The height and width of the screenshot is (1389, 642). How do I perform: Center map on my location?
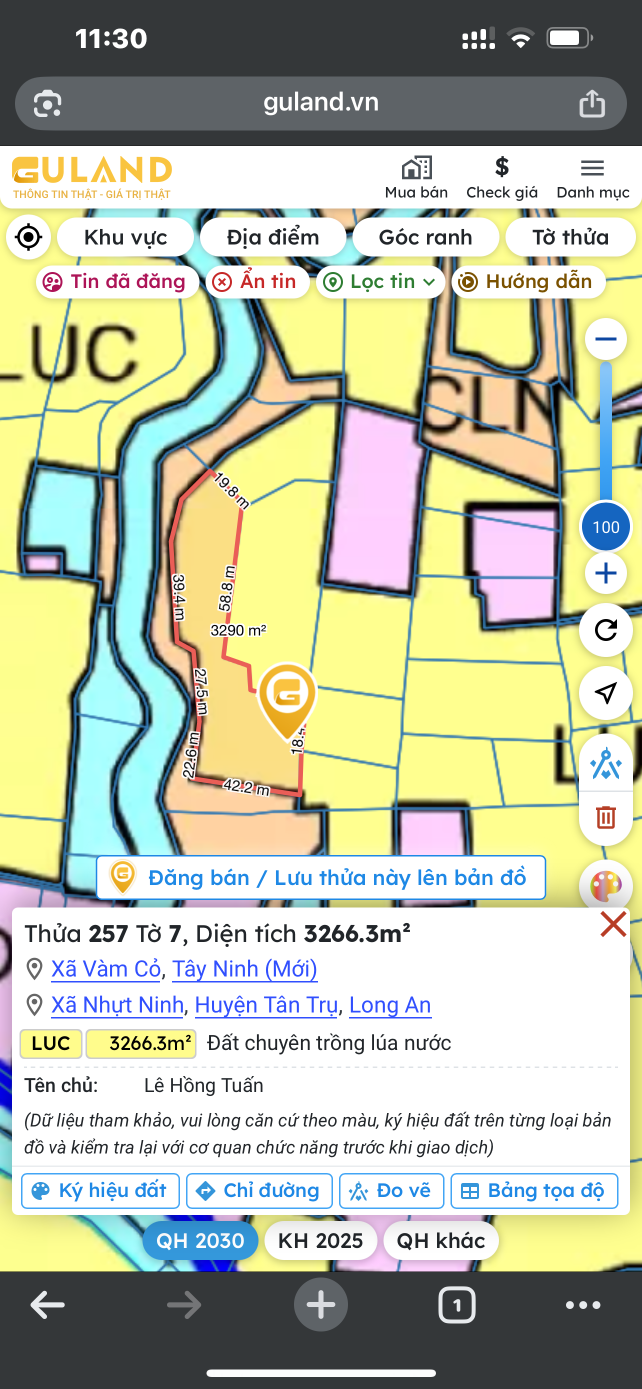point(29,237)
